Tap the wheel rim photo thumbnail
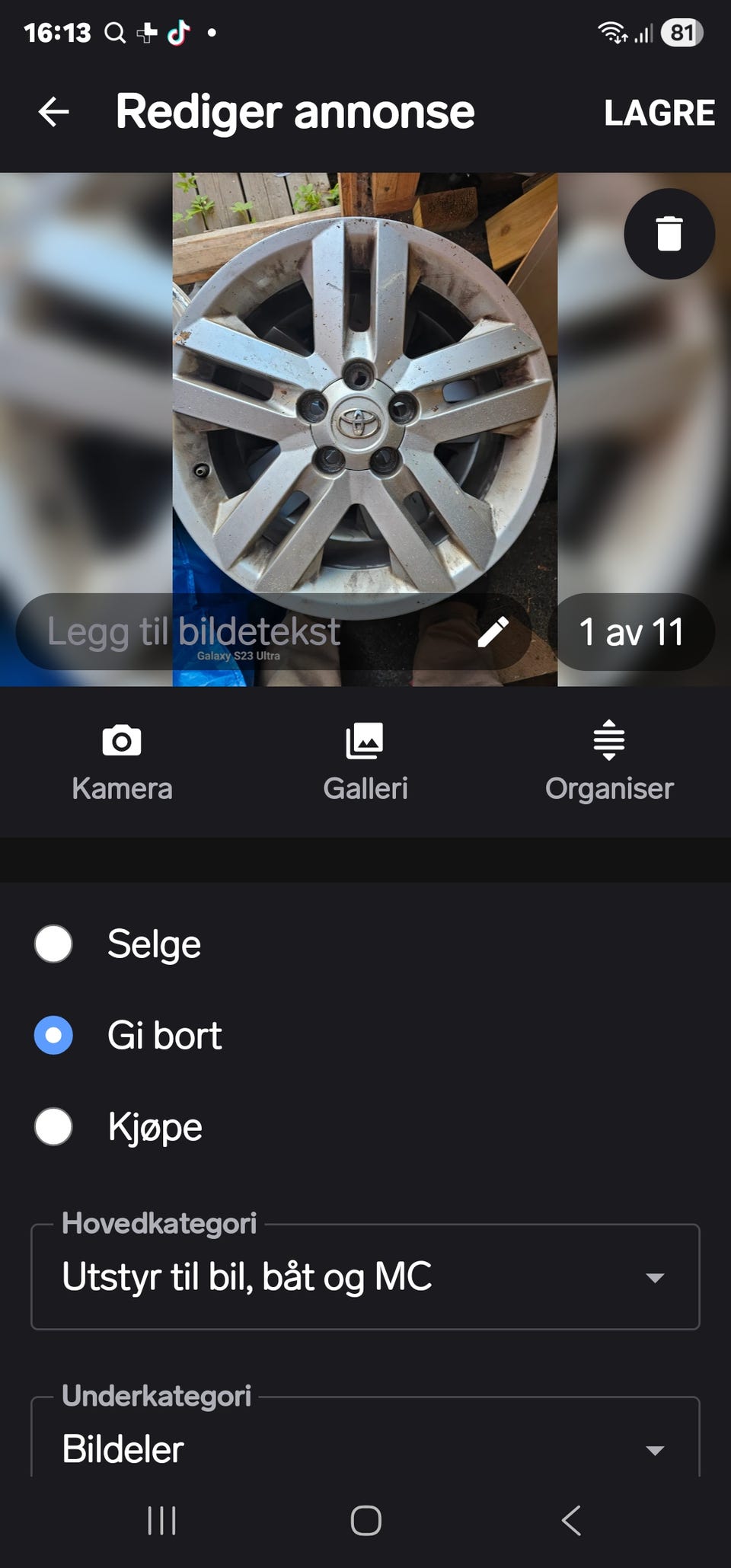The height and width of the screenshot is (1568, 731). pyautogui.click(x=365, y=419)
